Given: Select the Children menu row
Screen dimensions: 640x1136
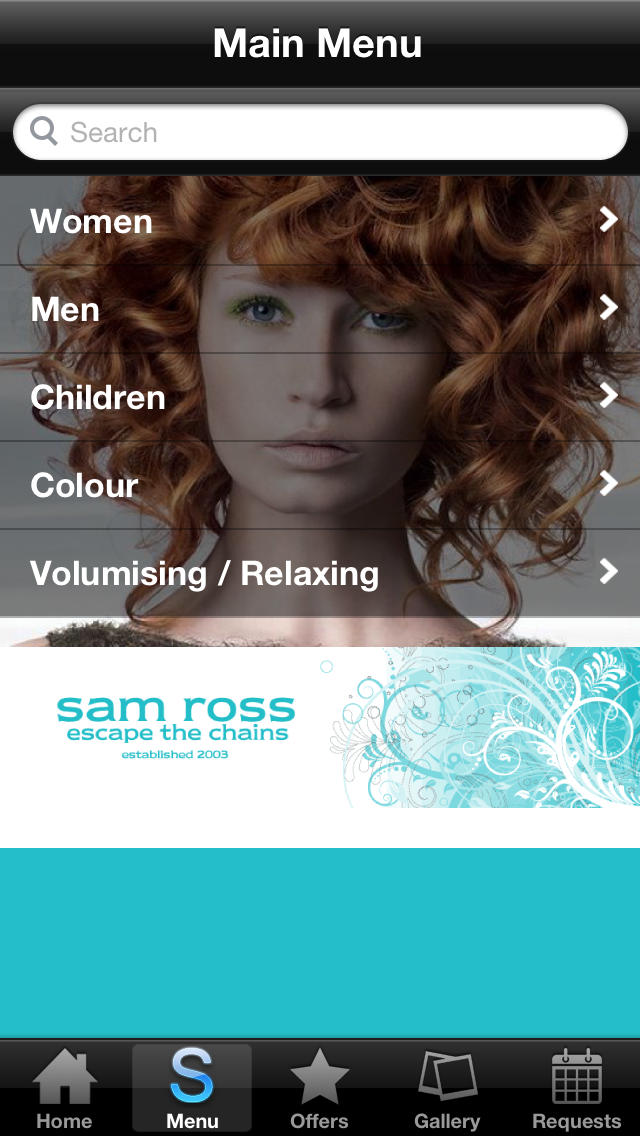Looking at the screenshot, I should (x=320, y=397).
